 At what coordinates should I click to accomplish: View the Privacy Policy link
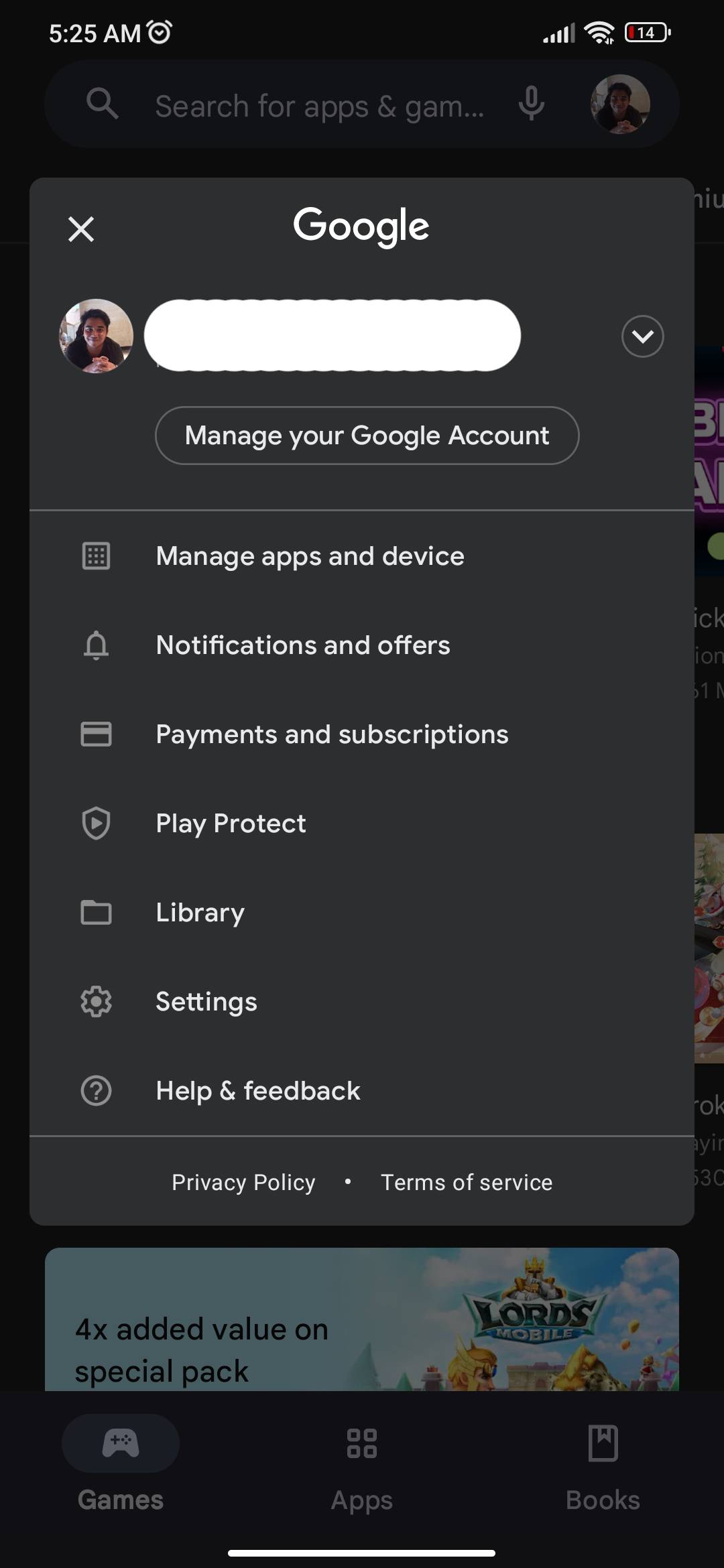pos(243,1182)
